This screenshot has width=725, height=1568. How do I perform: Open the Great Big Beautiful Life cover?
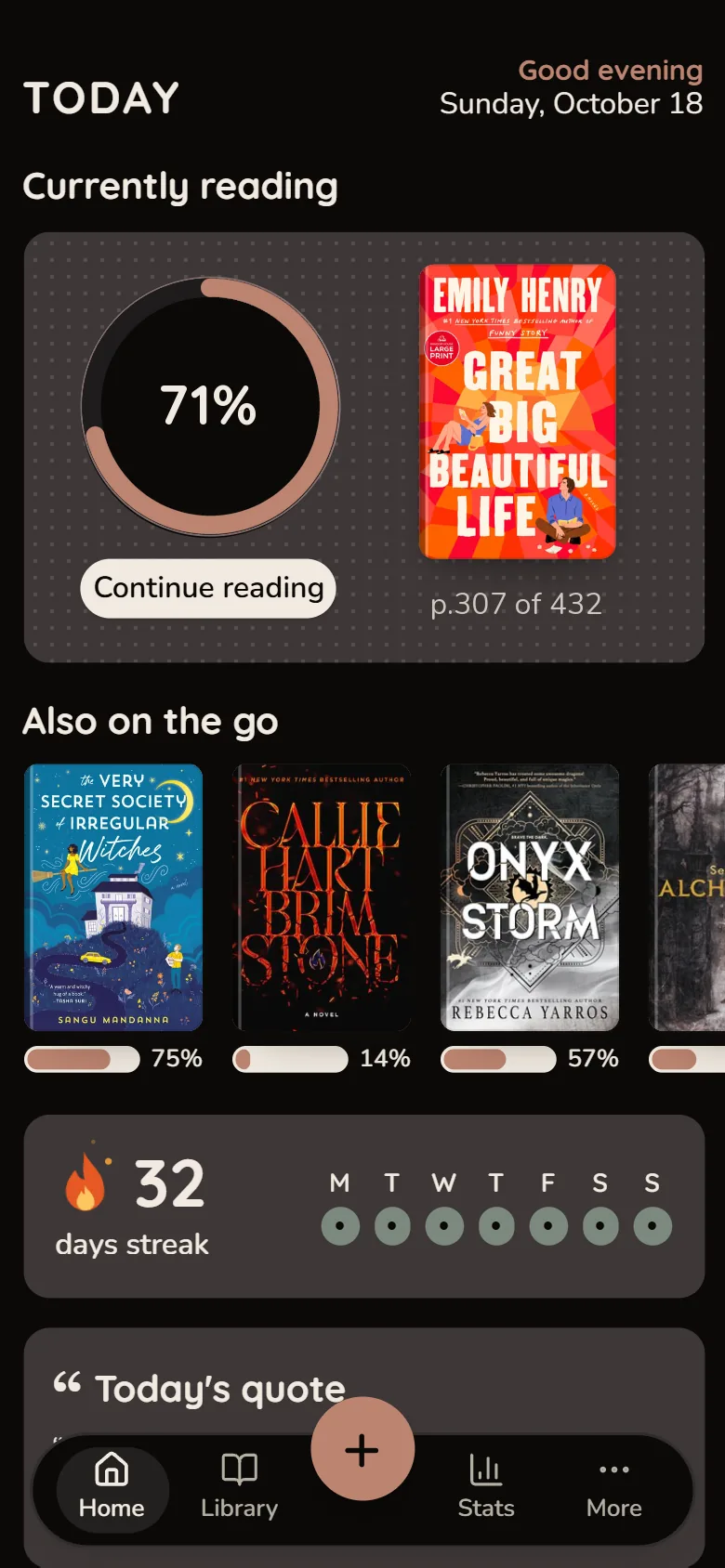click(518, 412)
